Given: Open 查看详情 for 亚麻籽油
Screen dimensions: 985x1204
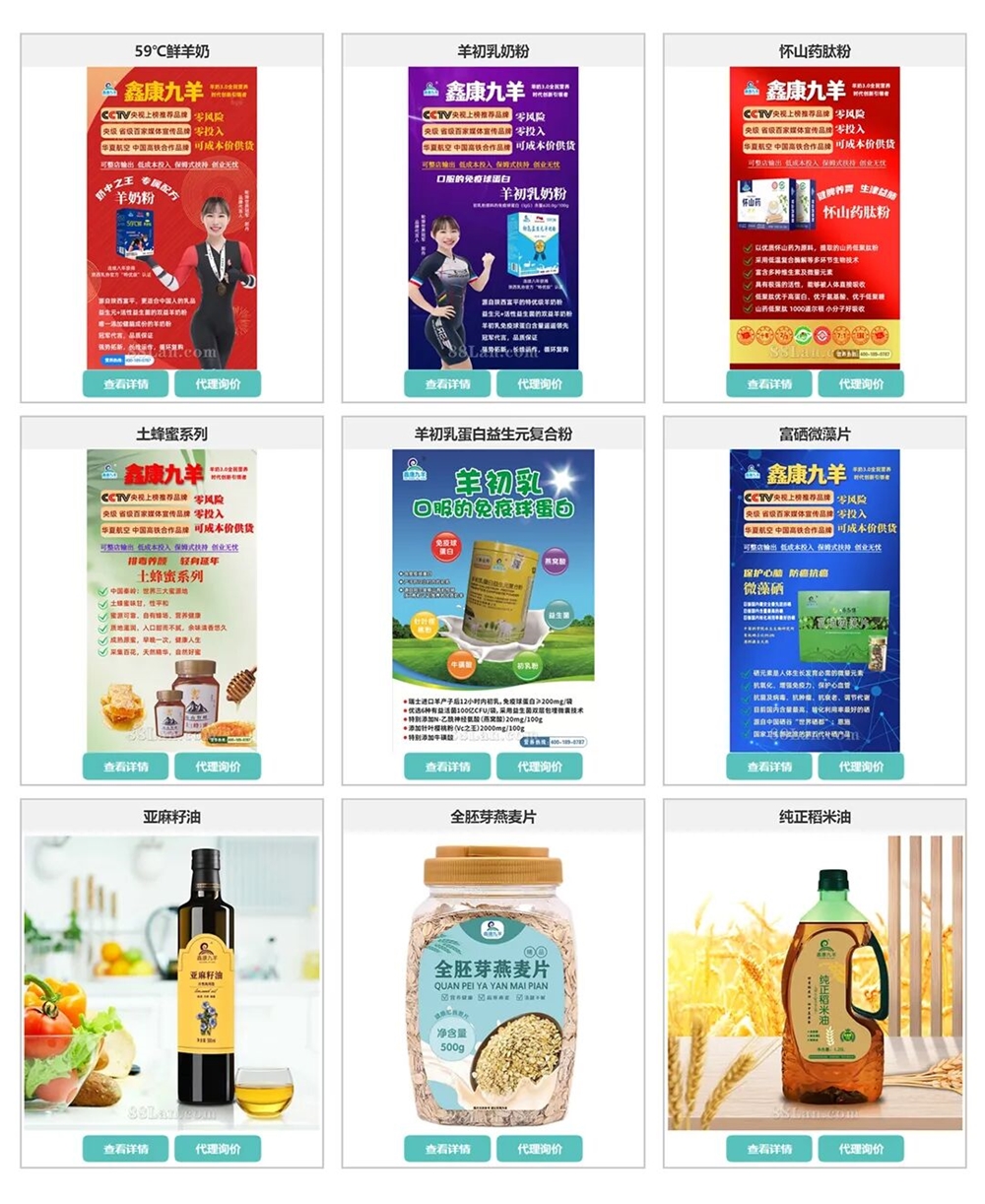Looking at the screenshot, I should pos(126,1149).
